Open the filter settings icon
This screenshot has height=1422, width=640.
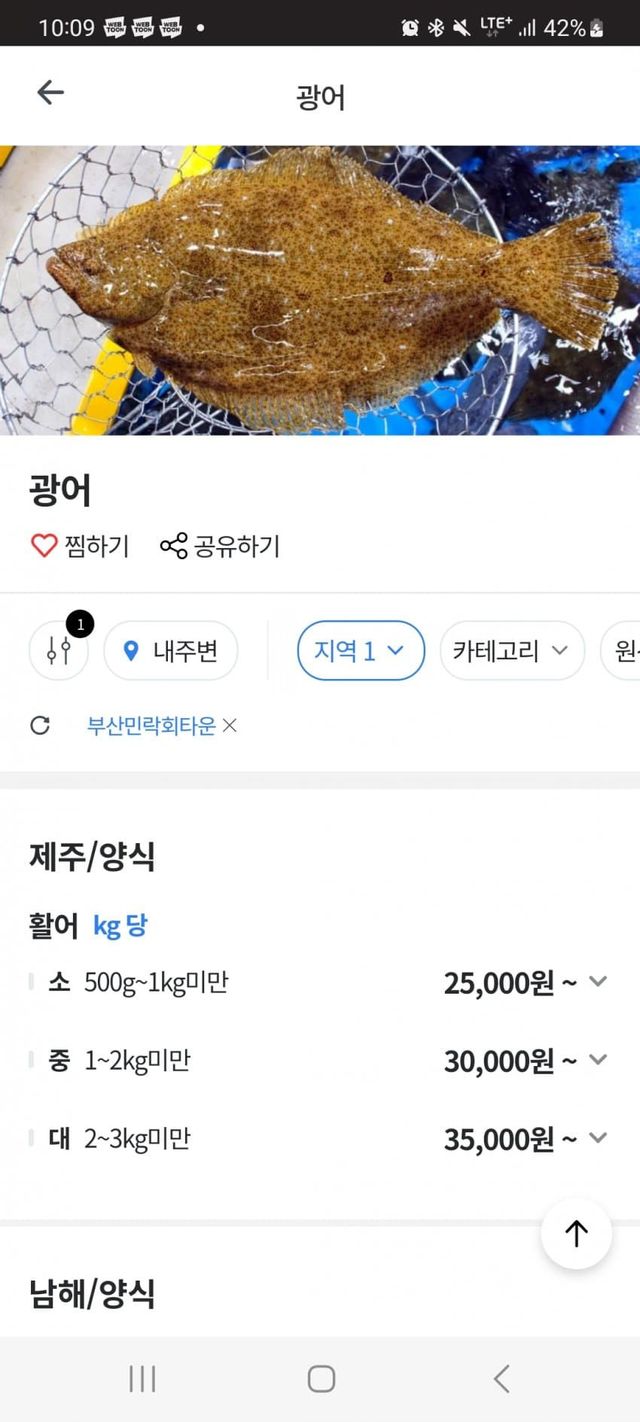(59, 651)
